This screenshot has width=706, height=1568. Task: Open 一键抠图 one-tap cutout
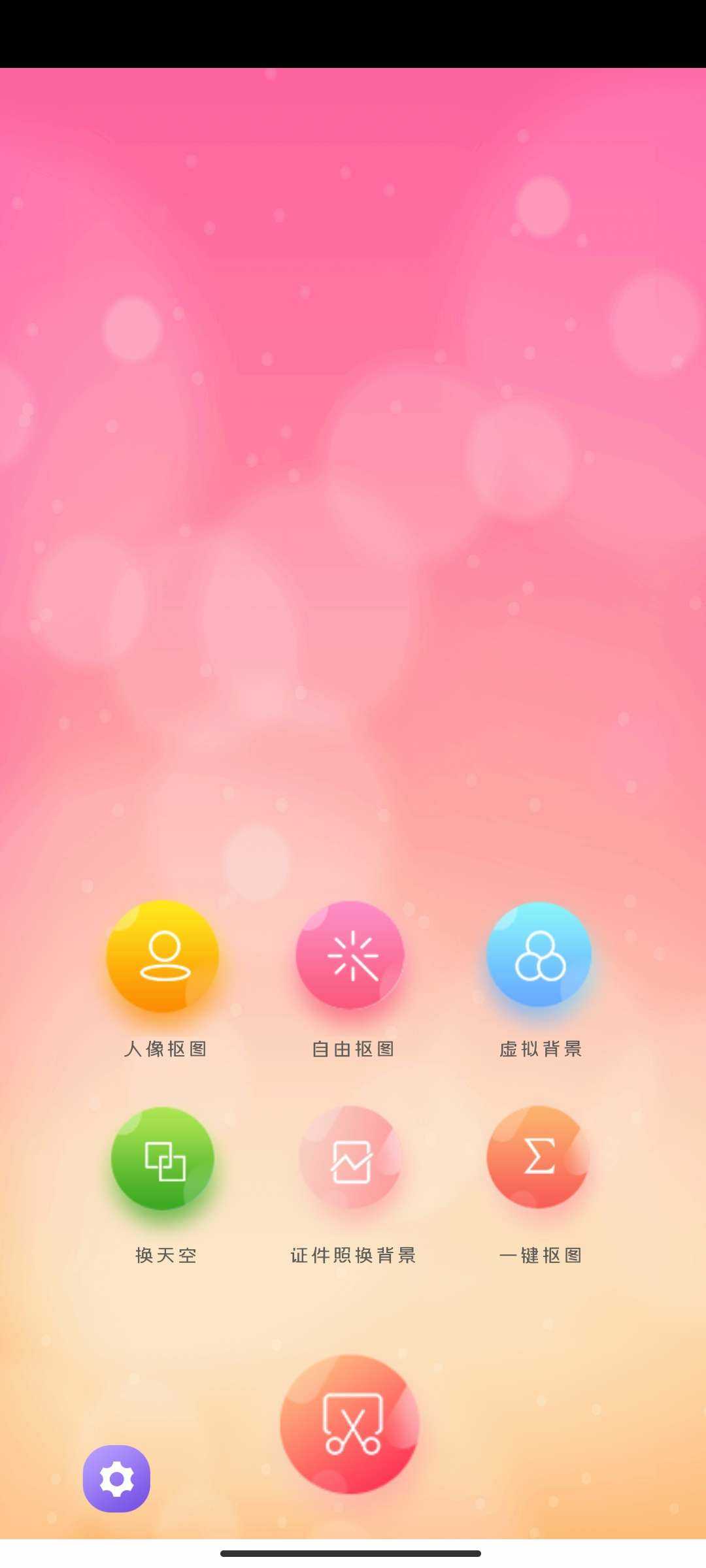coord(539,1157)
